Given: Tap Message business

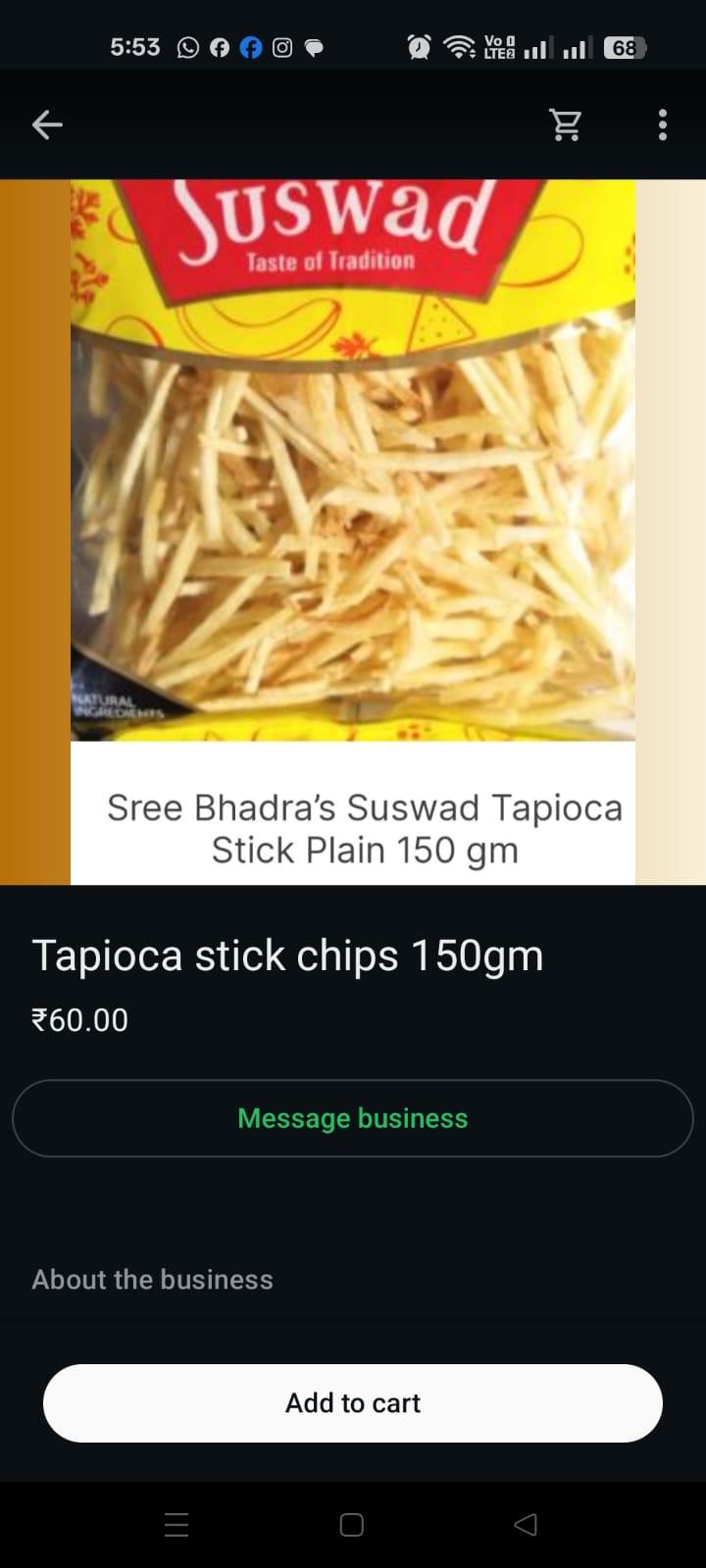Looking at the screenshot, I should 353,1118.
